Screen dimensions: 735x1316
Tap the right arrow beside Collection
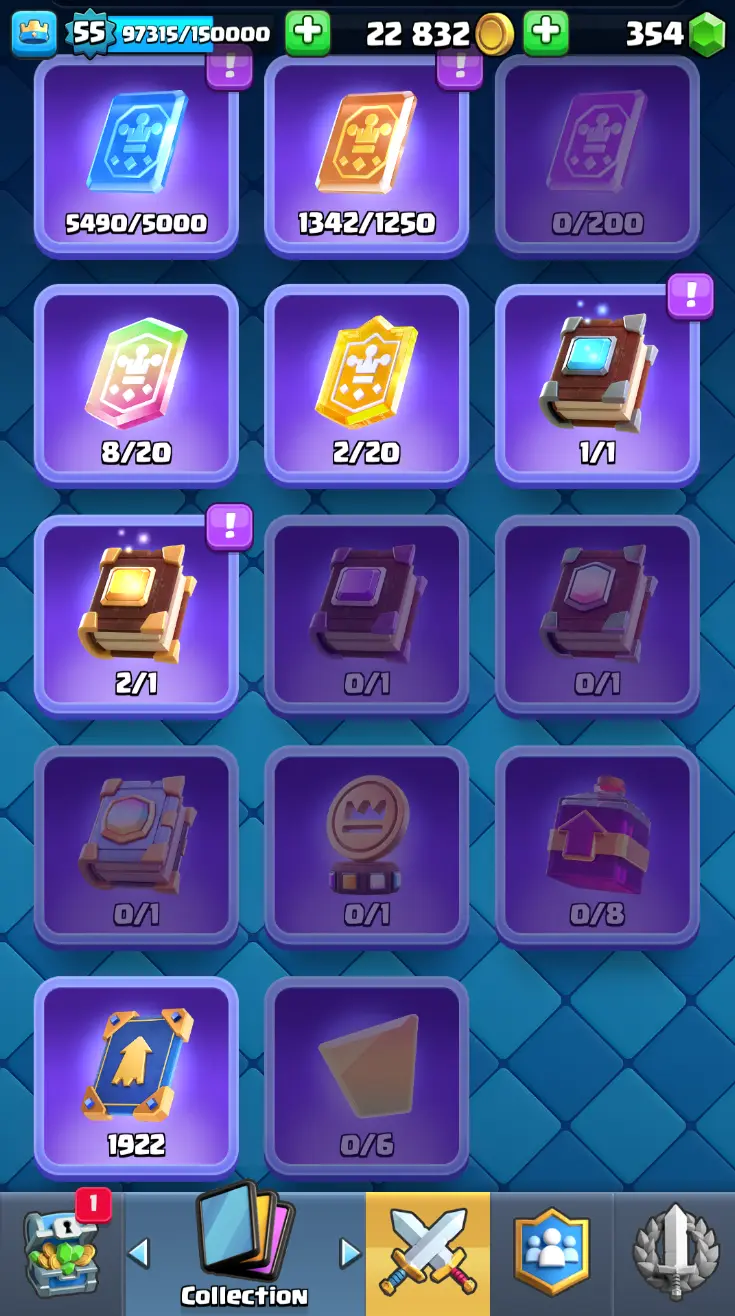pyautogui.click(x=349, y=1252)
